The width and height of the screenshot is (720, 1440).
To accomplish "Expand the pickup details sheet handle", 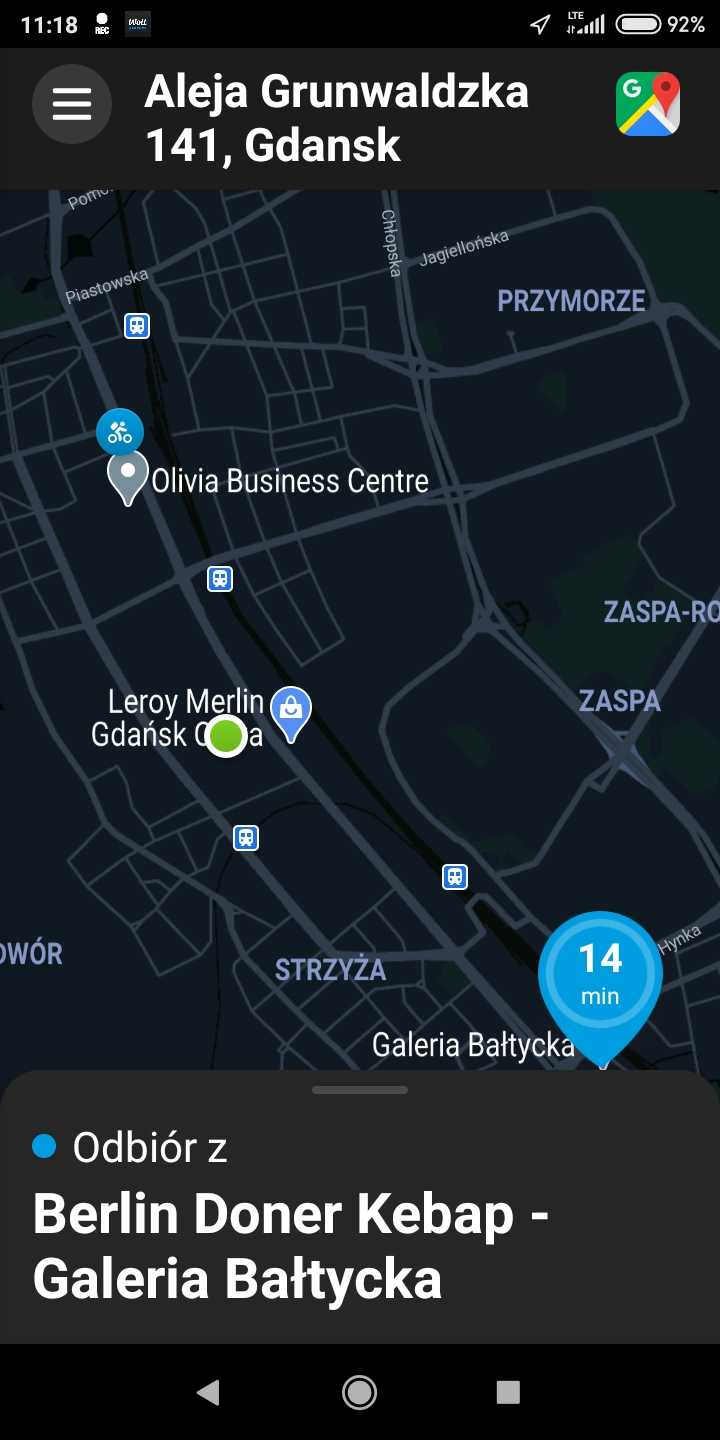I will click(x=360, y=1090).
